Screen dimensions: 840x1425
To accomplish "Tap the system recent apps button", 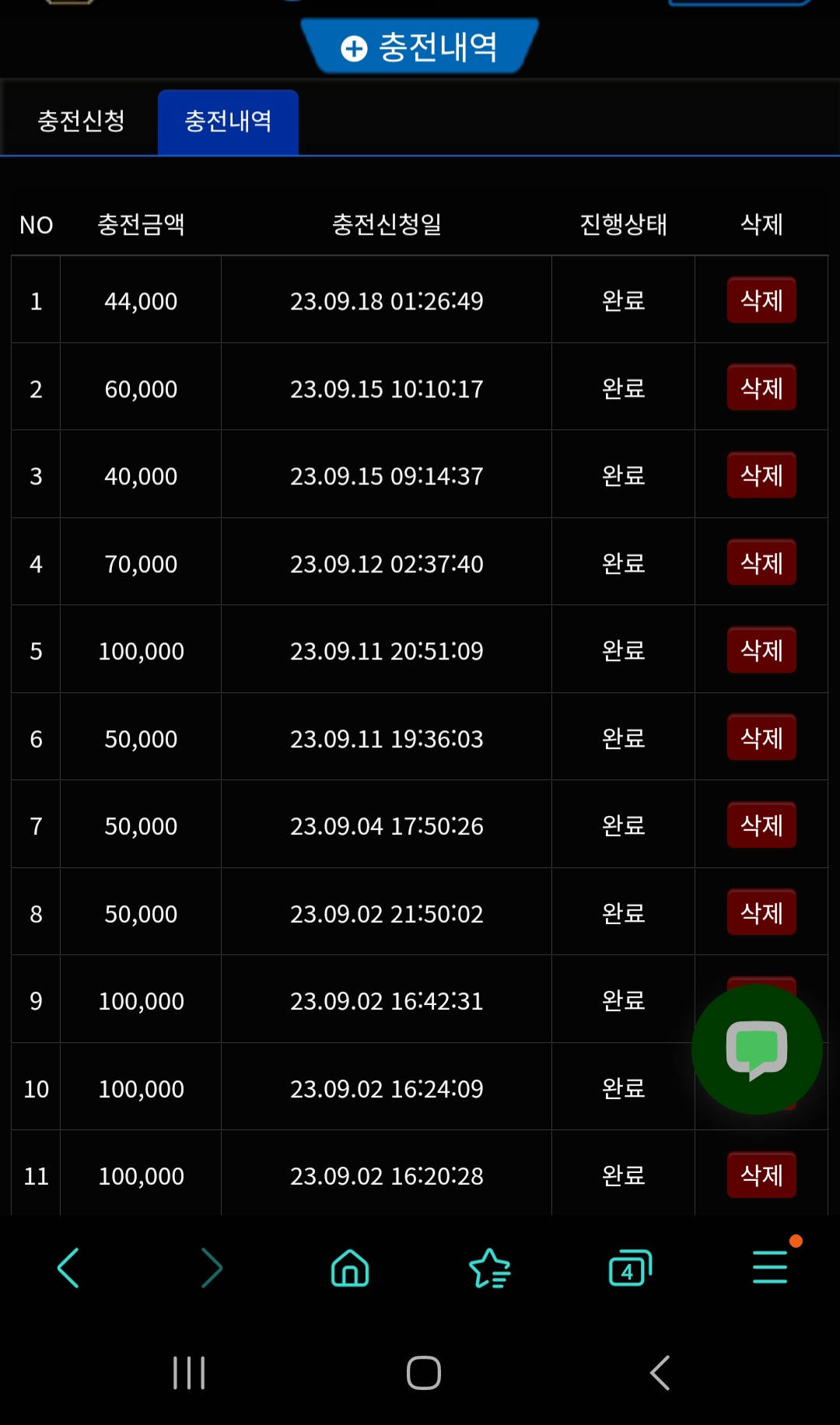I will click(x=189, y=1373).
